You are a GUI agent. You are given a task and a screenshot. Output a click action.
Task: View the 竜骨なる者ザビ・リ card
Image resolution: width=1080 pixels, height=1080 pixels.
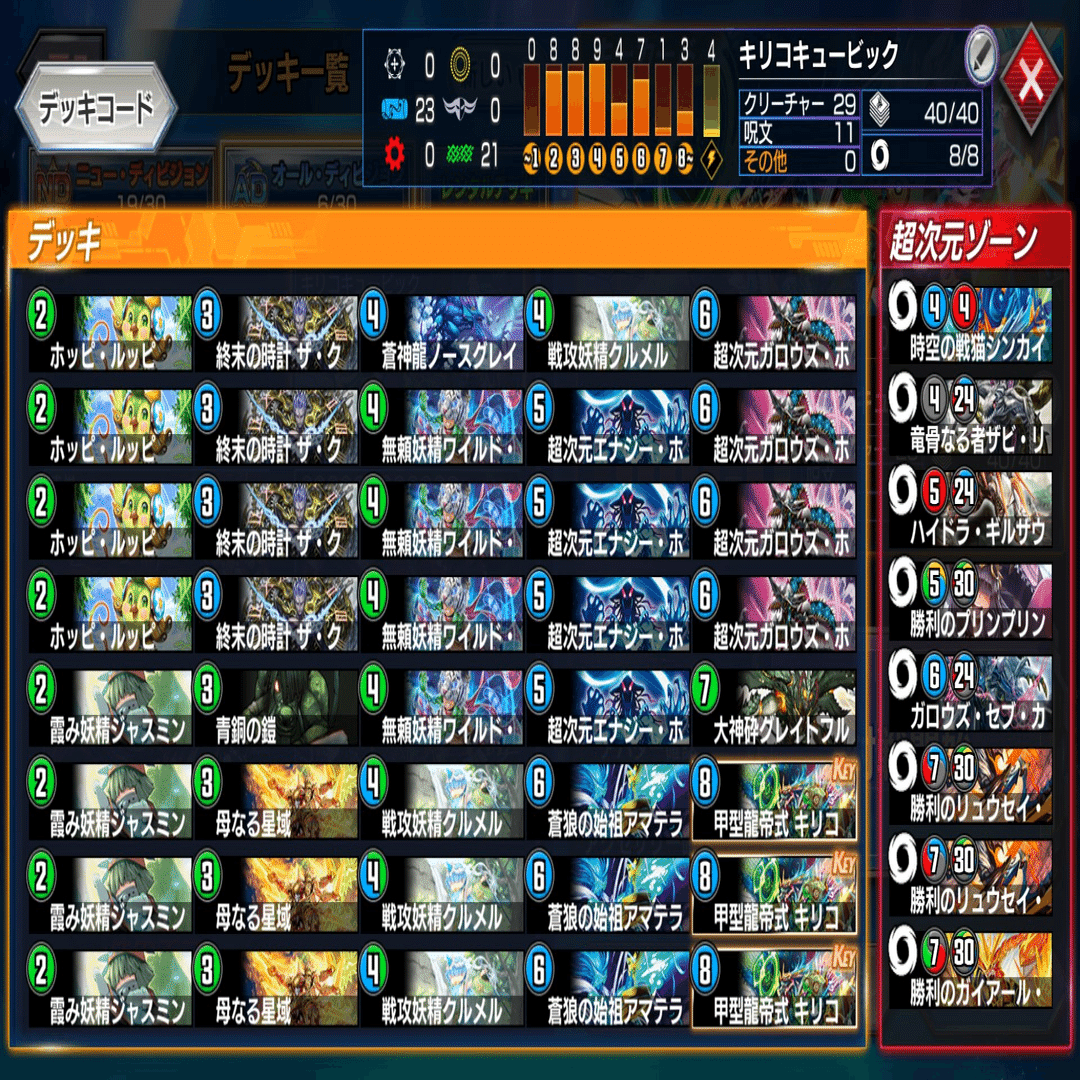(x=970, y=422)
